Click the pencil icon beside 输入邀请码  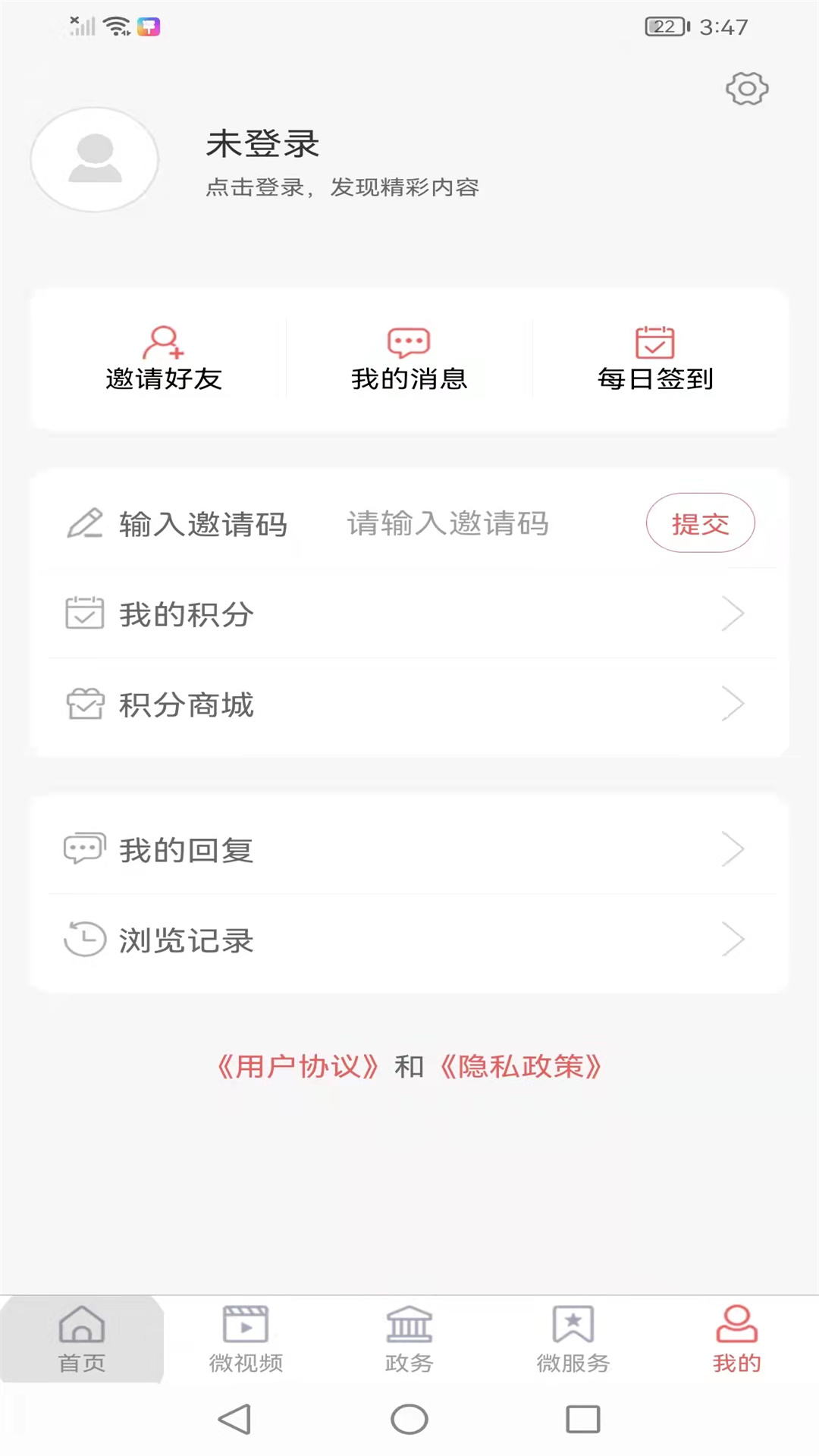[85, 523]
